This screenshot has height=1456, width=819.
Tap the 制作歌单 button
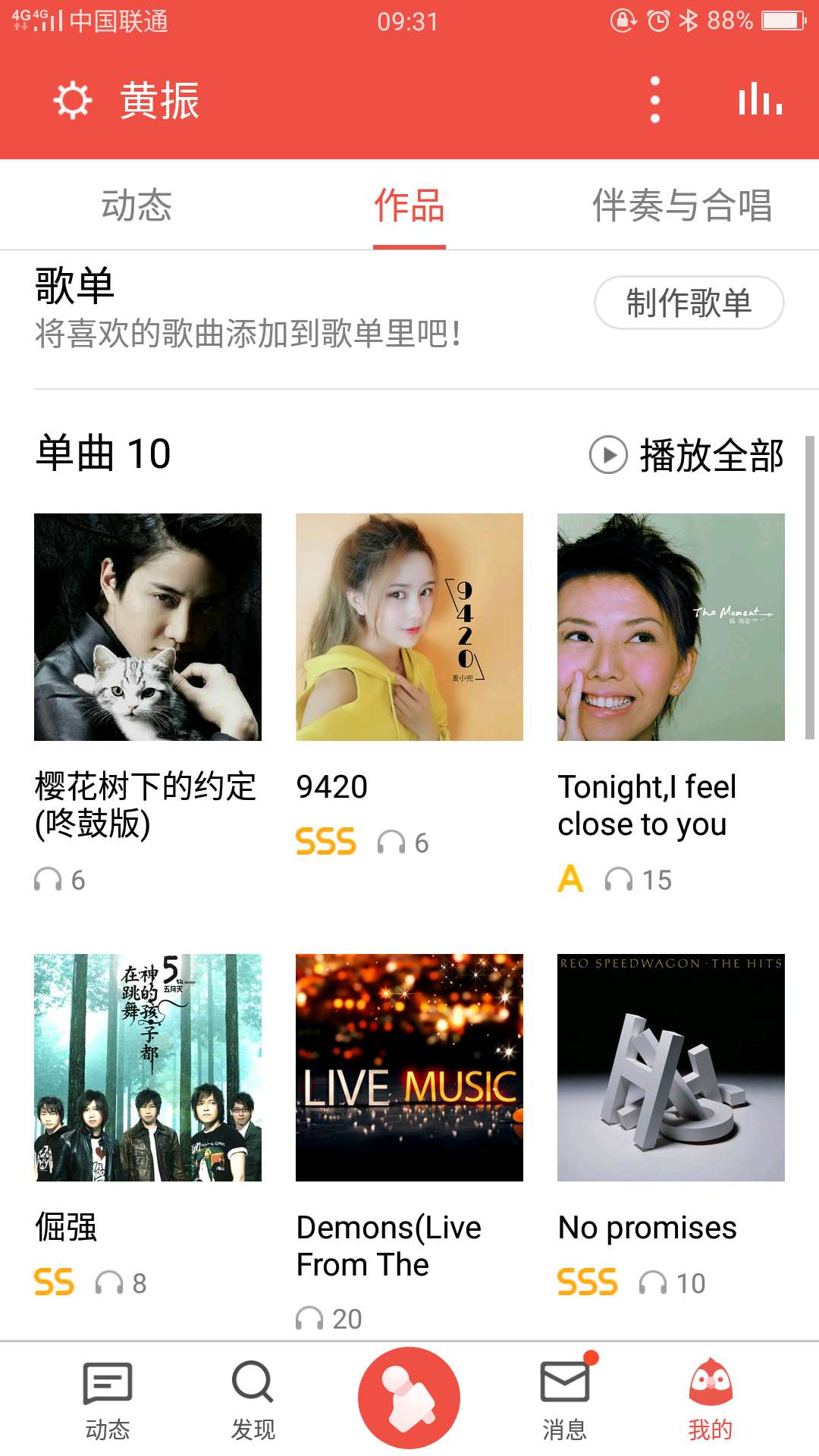point(689,303)
